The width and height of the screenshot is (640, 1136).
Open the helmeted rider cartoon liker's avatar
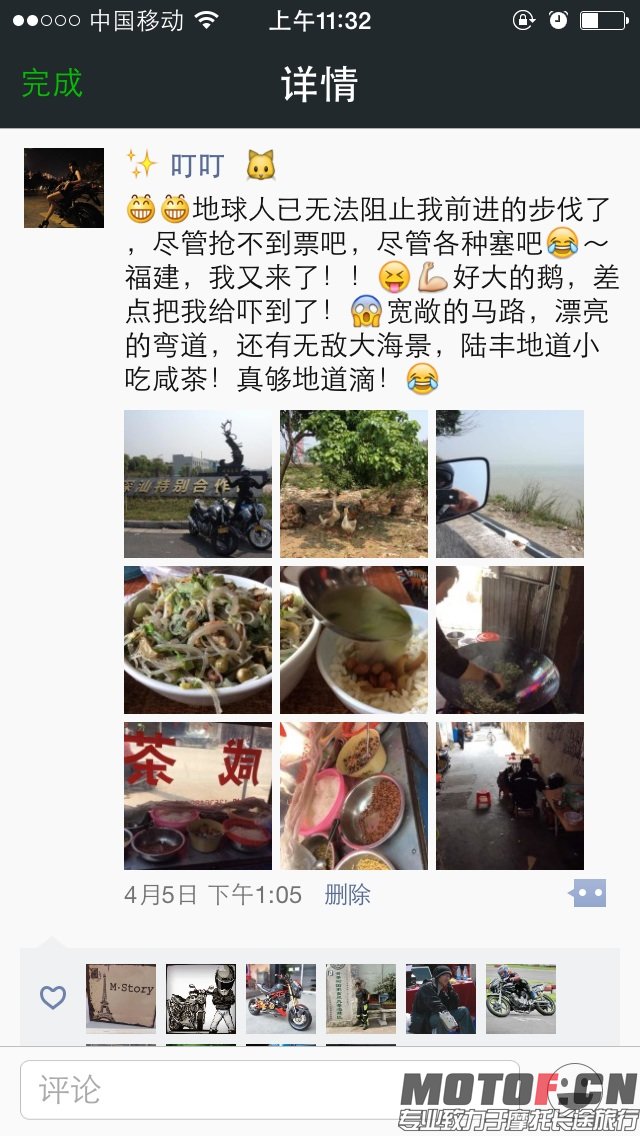point(201,998)
